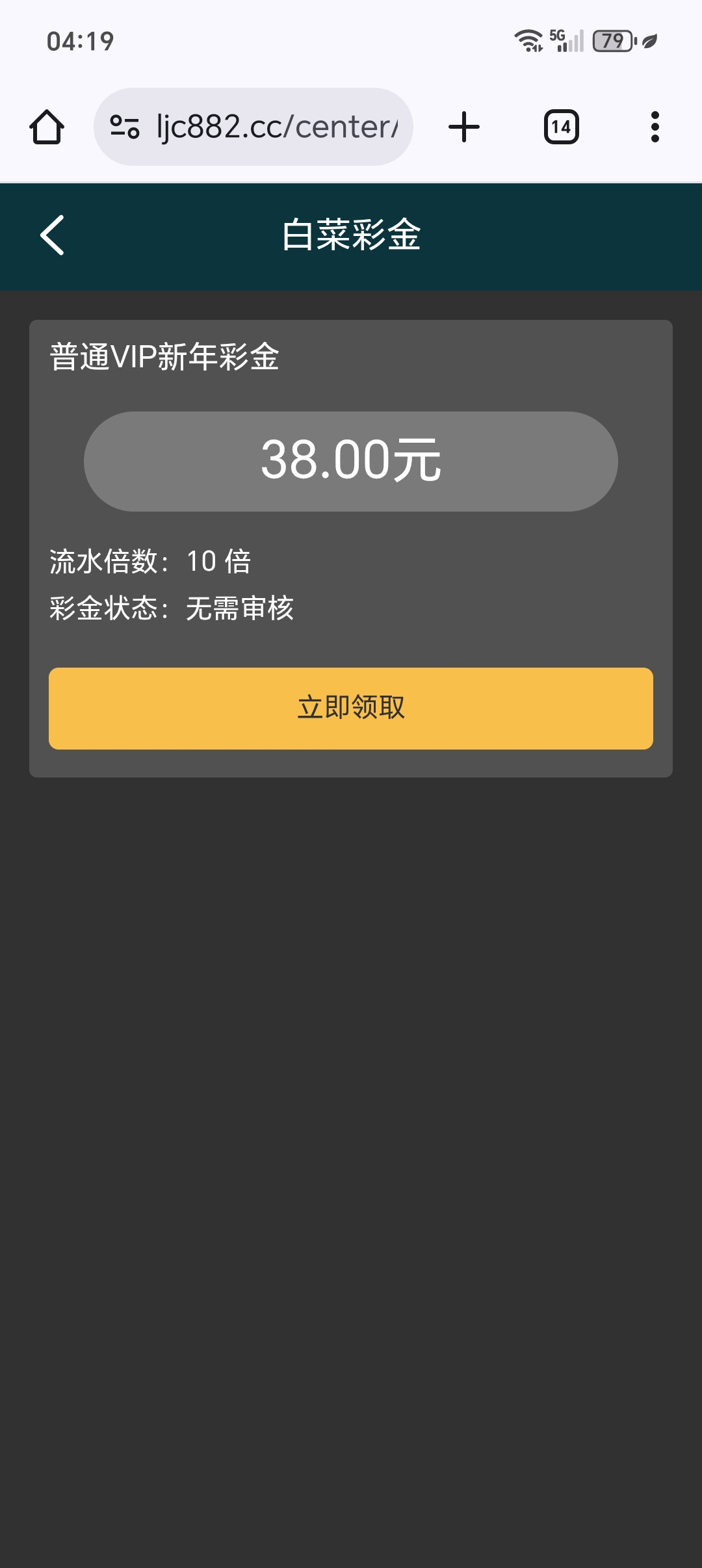
Task: Open the browser home page
Action: coord(47,127)
